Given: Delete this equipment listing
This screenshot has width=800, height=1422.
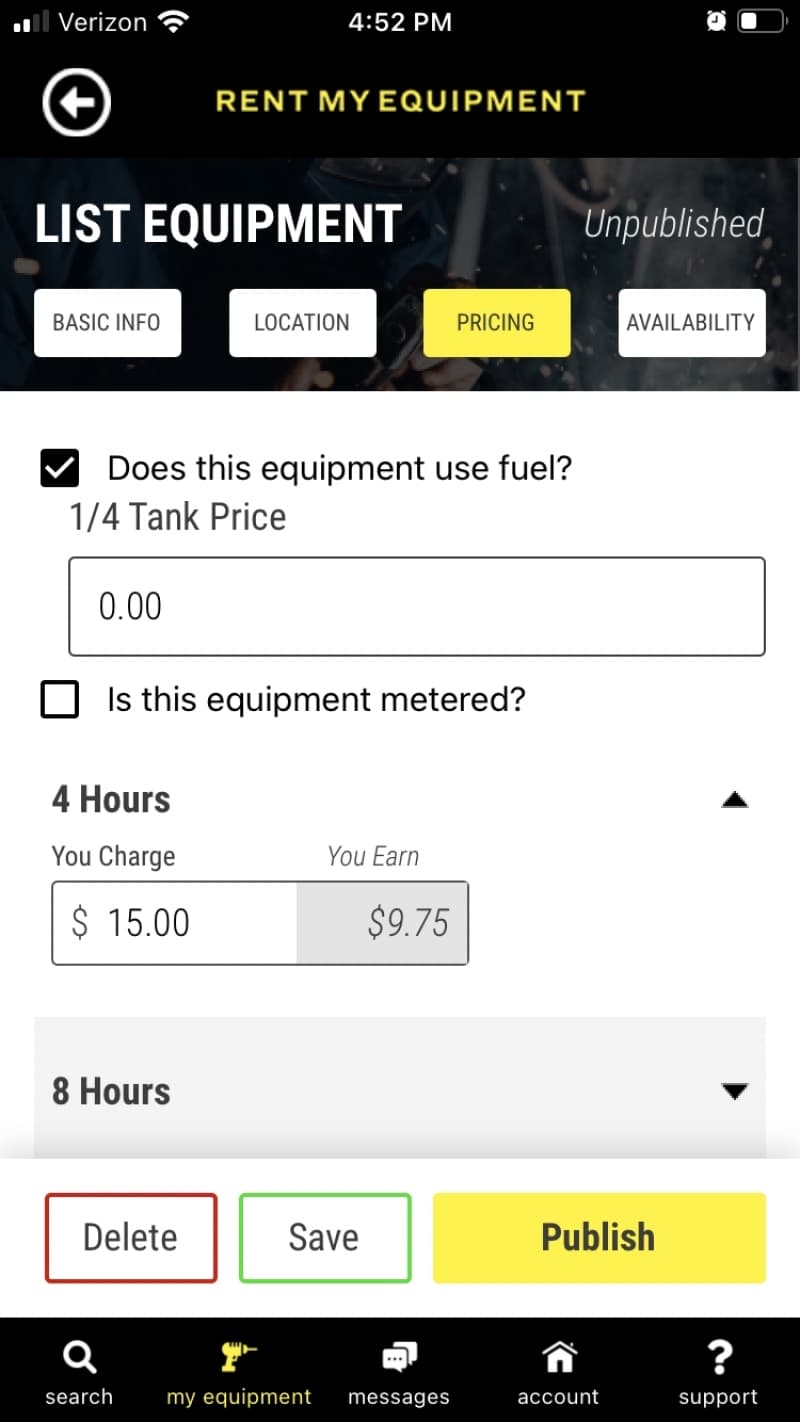Looking at the screenshot, I should (x=131, y=1237).
